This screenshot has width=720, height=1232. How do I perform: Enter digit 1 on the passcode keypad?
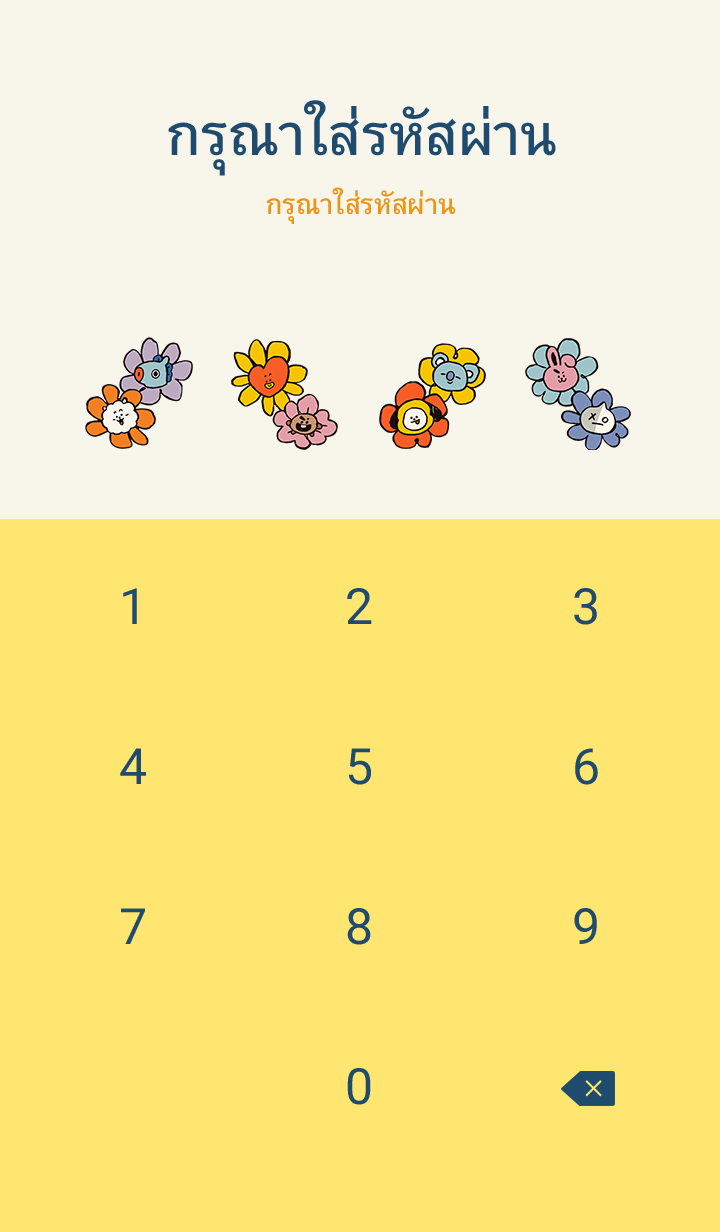click(x=132, y=607)
